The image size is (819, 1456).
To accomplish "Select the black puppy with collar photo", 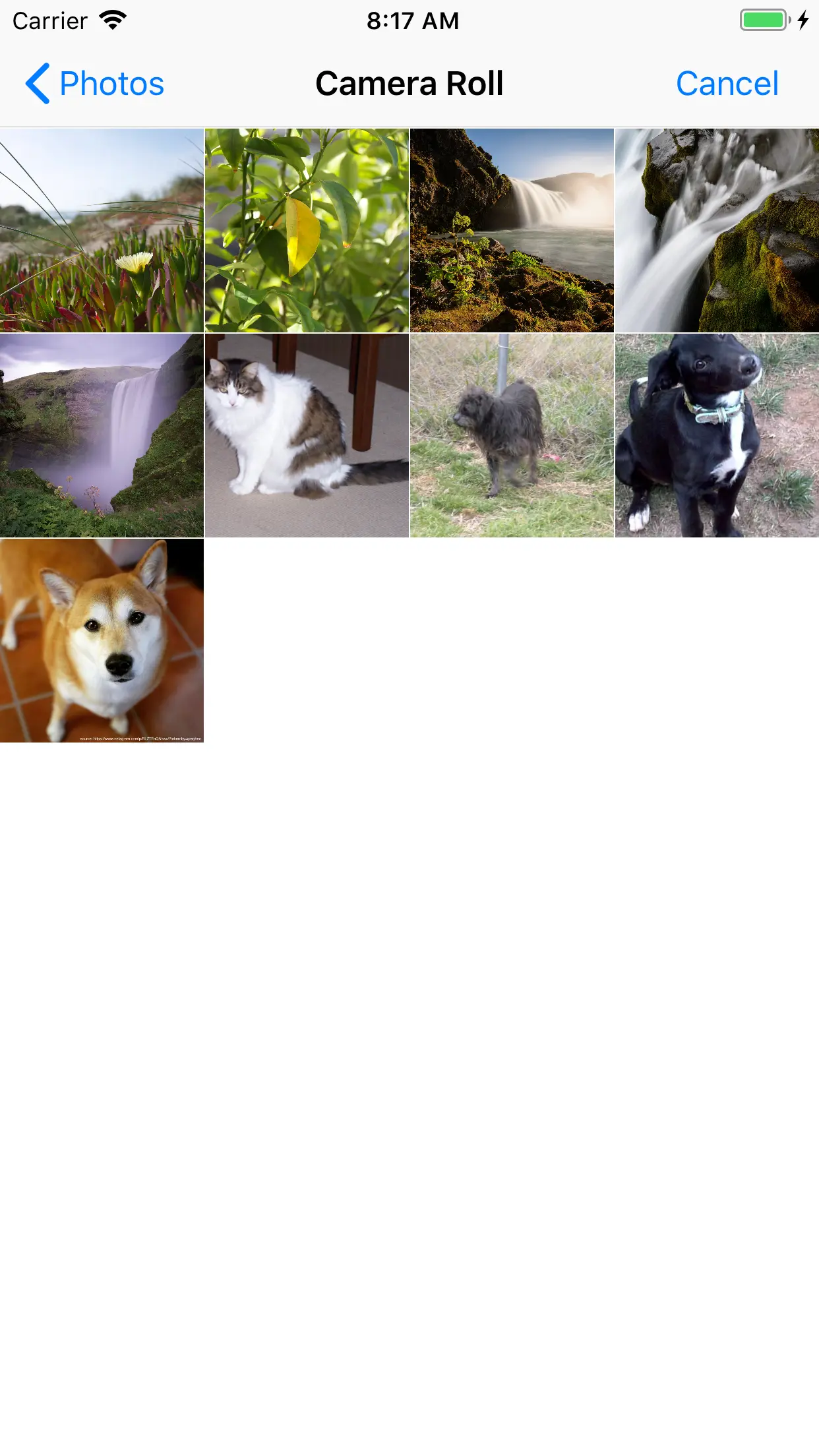I will pos(717,435).
